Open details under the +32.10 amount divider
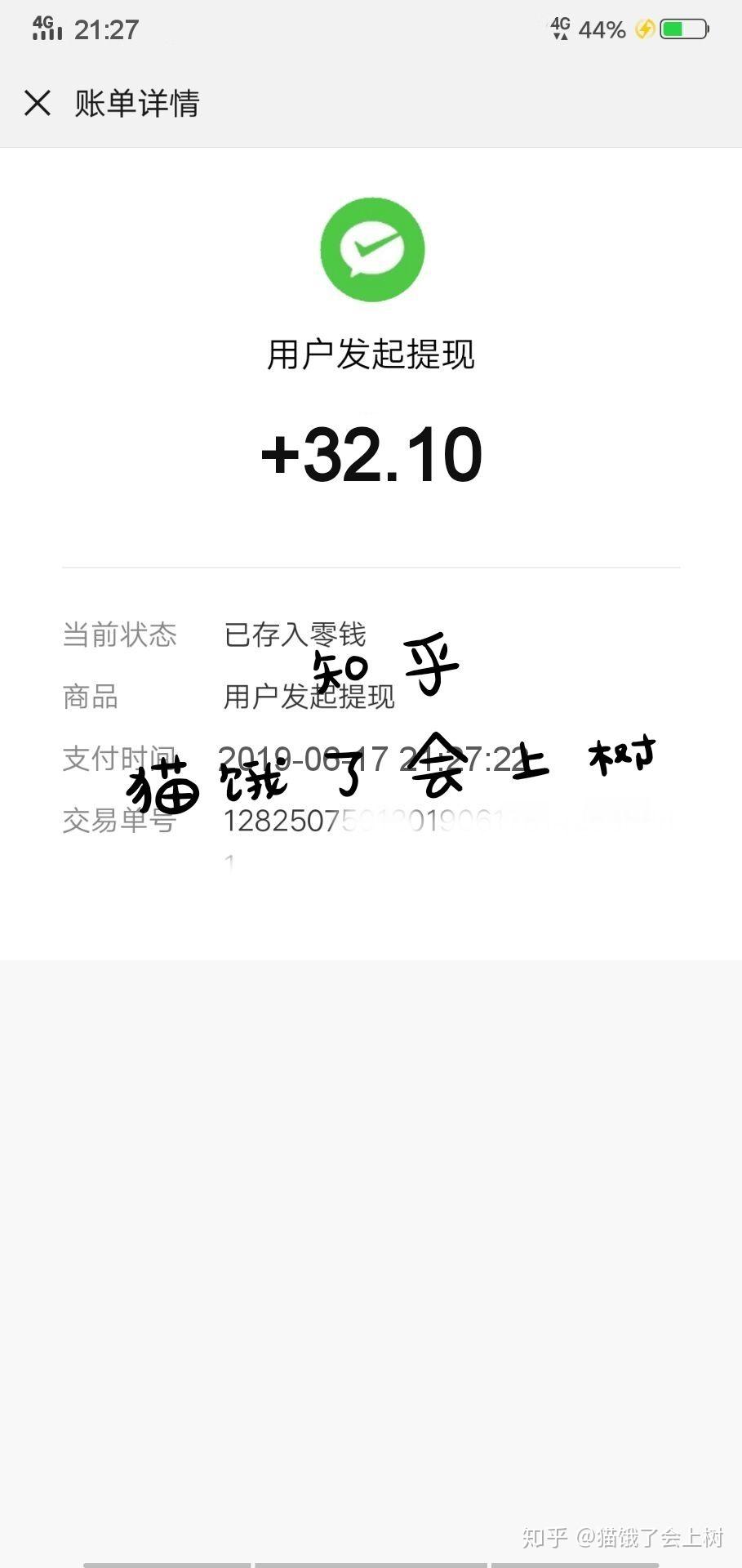The height and width of the screenshot is (1568, 742). [x=371, y=565]
